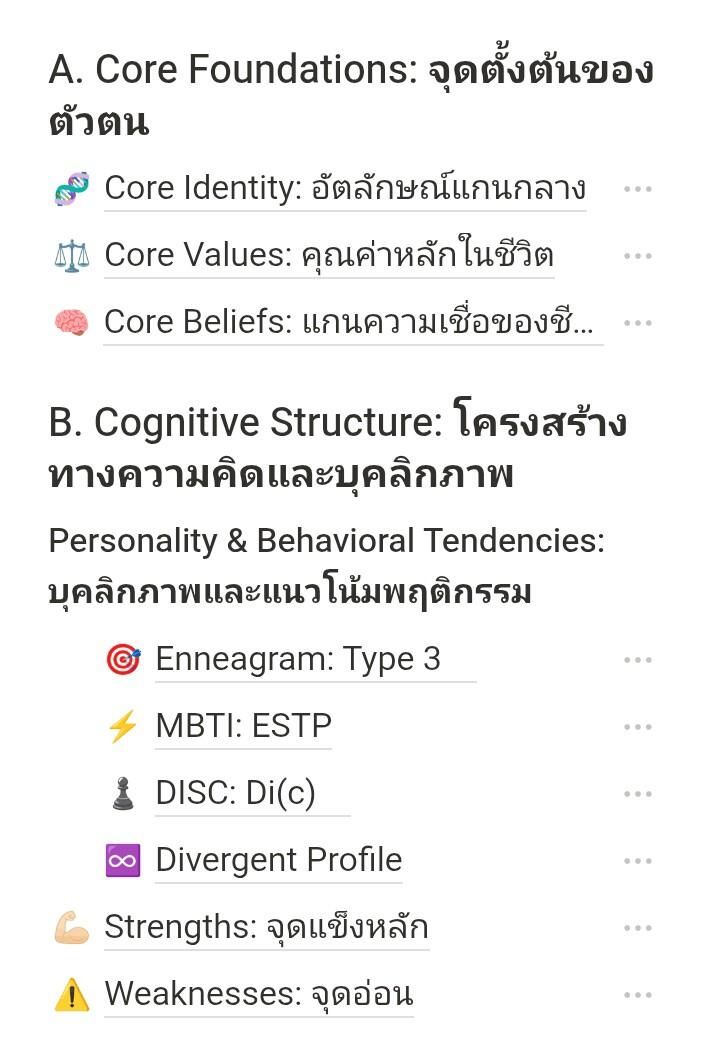
Task: Open the Enneagram: Type 3 page
Action: pos(298,659)
